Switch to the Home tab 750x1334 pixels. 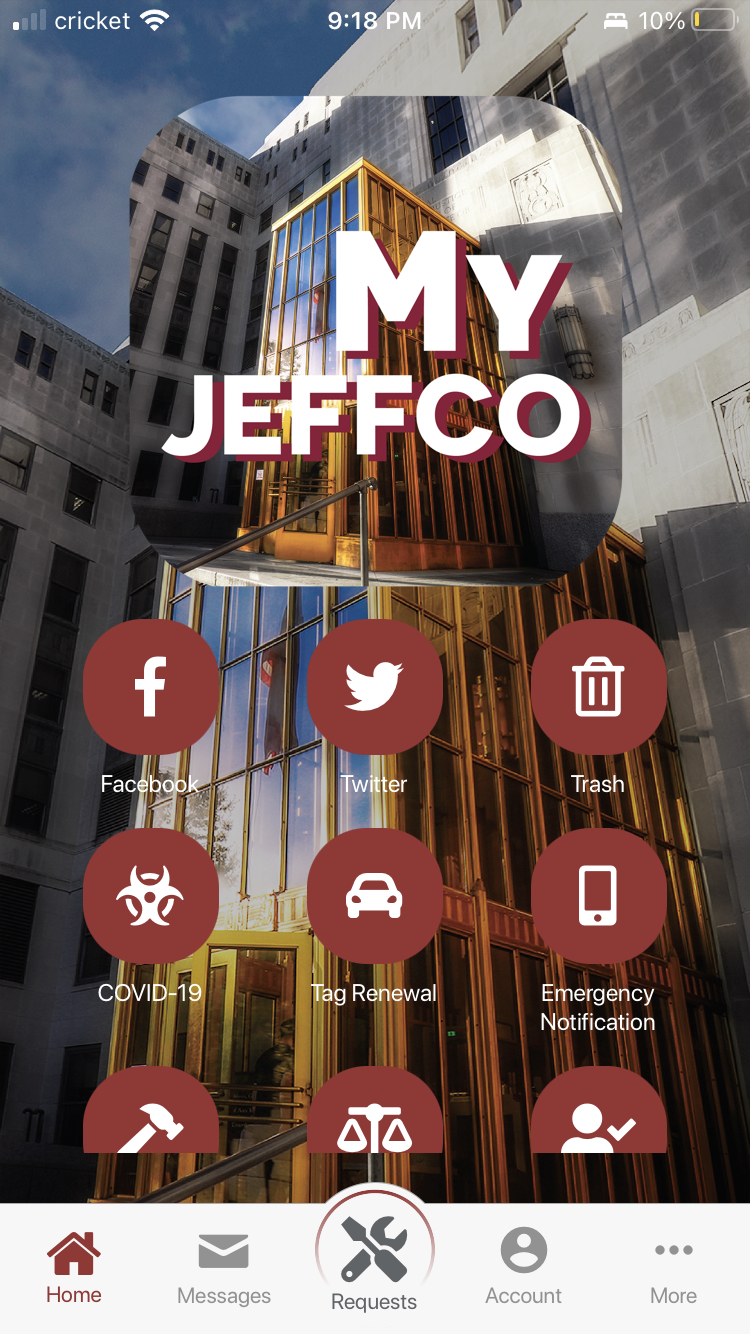73,1262
